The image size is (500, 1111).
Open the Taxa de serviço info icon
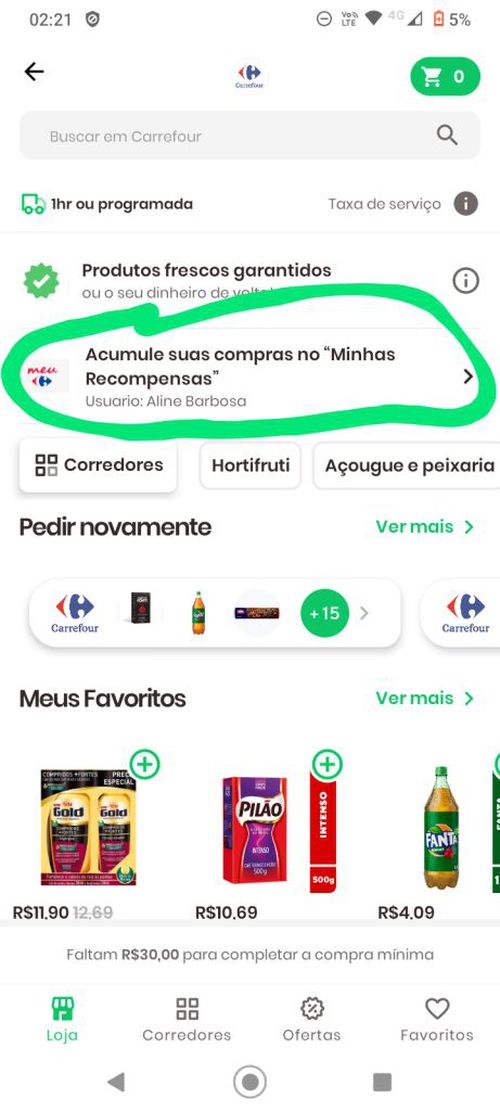tap(465, 204)
